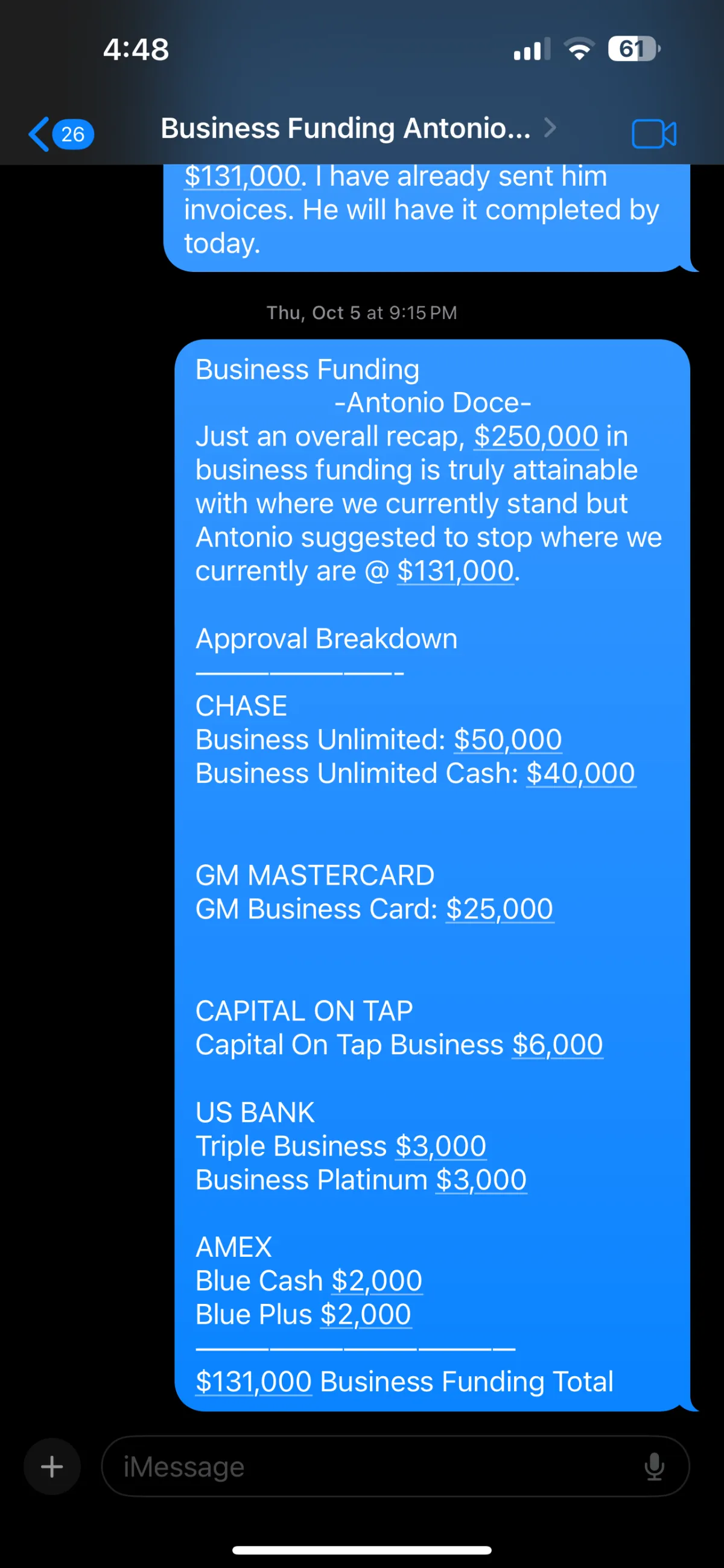The width and height of the screenshot is (724, 1568).
Task: Tap the underlined $2,000 Blue Plus amount
Action: [366, 1314]
